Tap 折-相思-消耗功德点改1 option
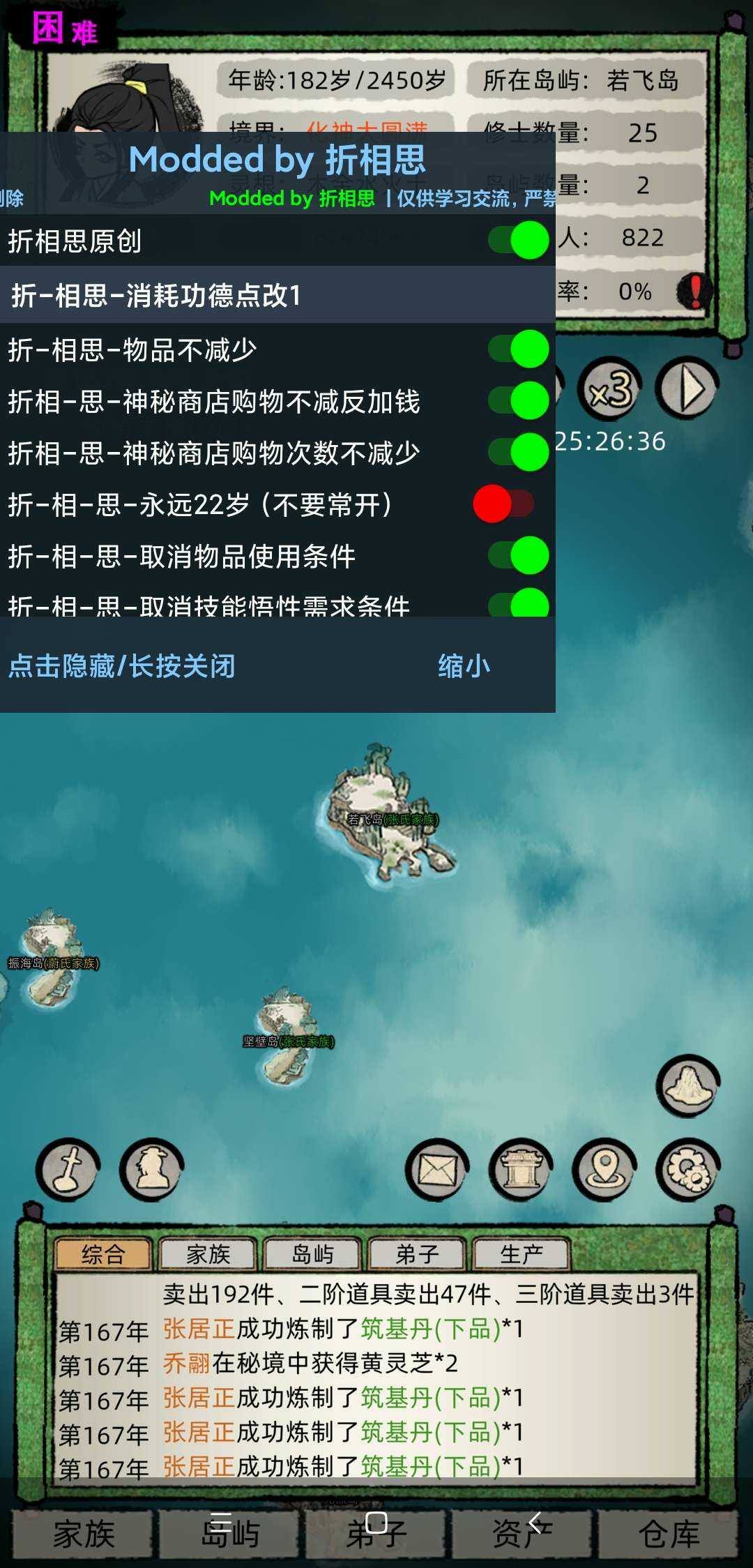The height and width of the screenshot is (1568, 753). click(277, 295)
